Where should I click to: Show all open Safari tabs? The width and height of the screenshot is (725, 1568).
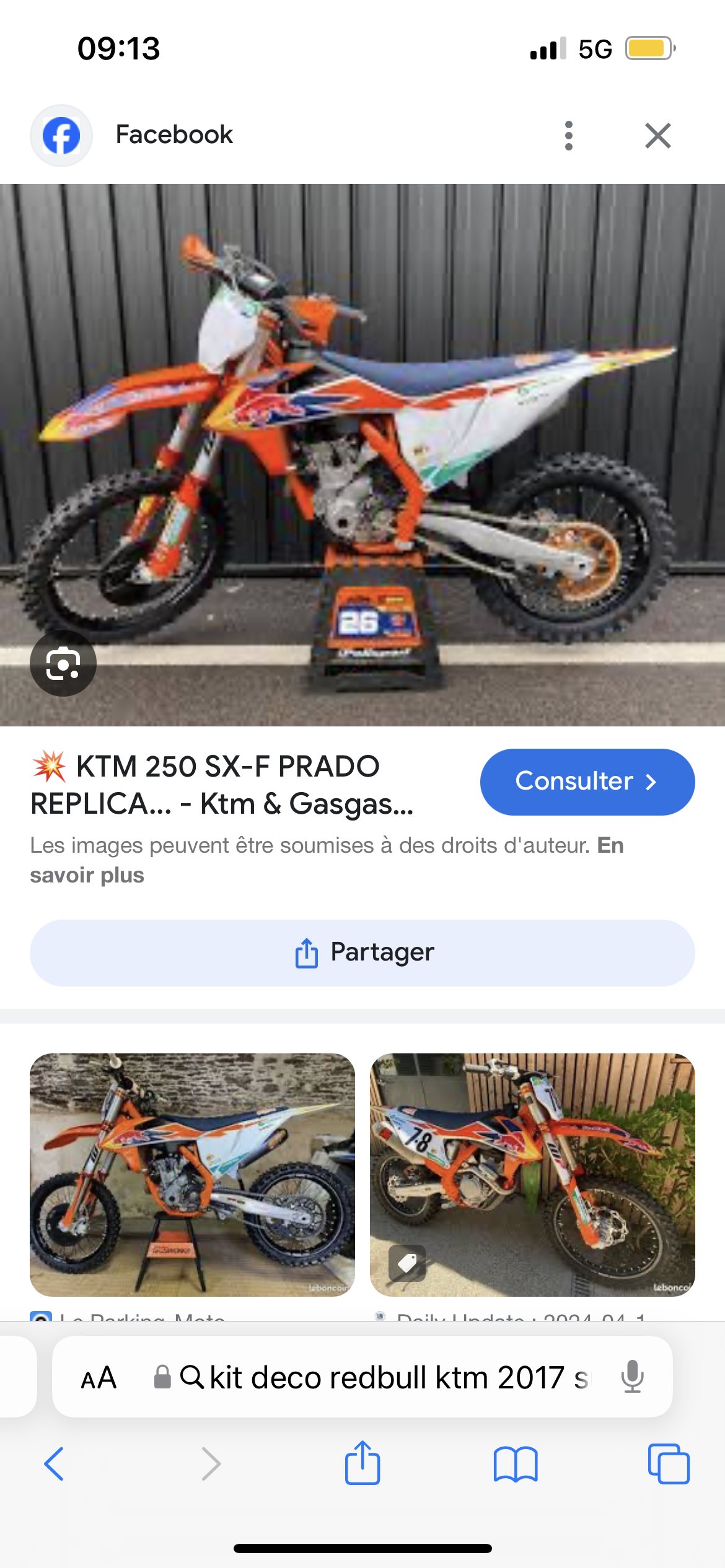[668, 1464]
